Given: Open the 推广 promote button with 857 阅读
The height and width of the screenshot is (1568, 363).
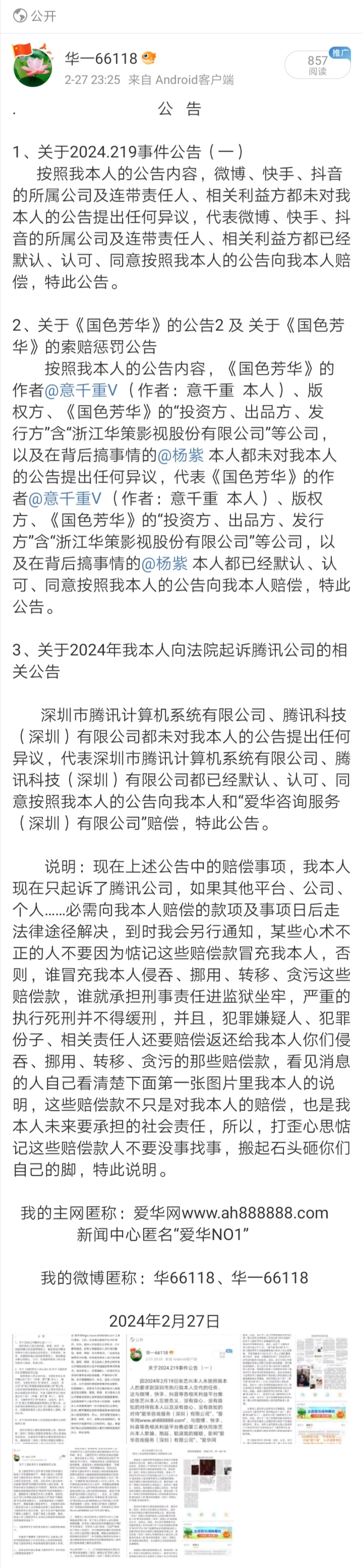Looking at the screenshot, I should tap(318, 64).
